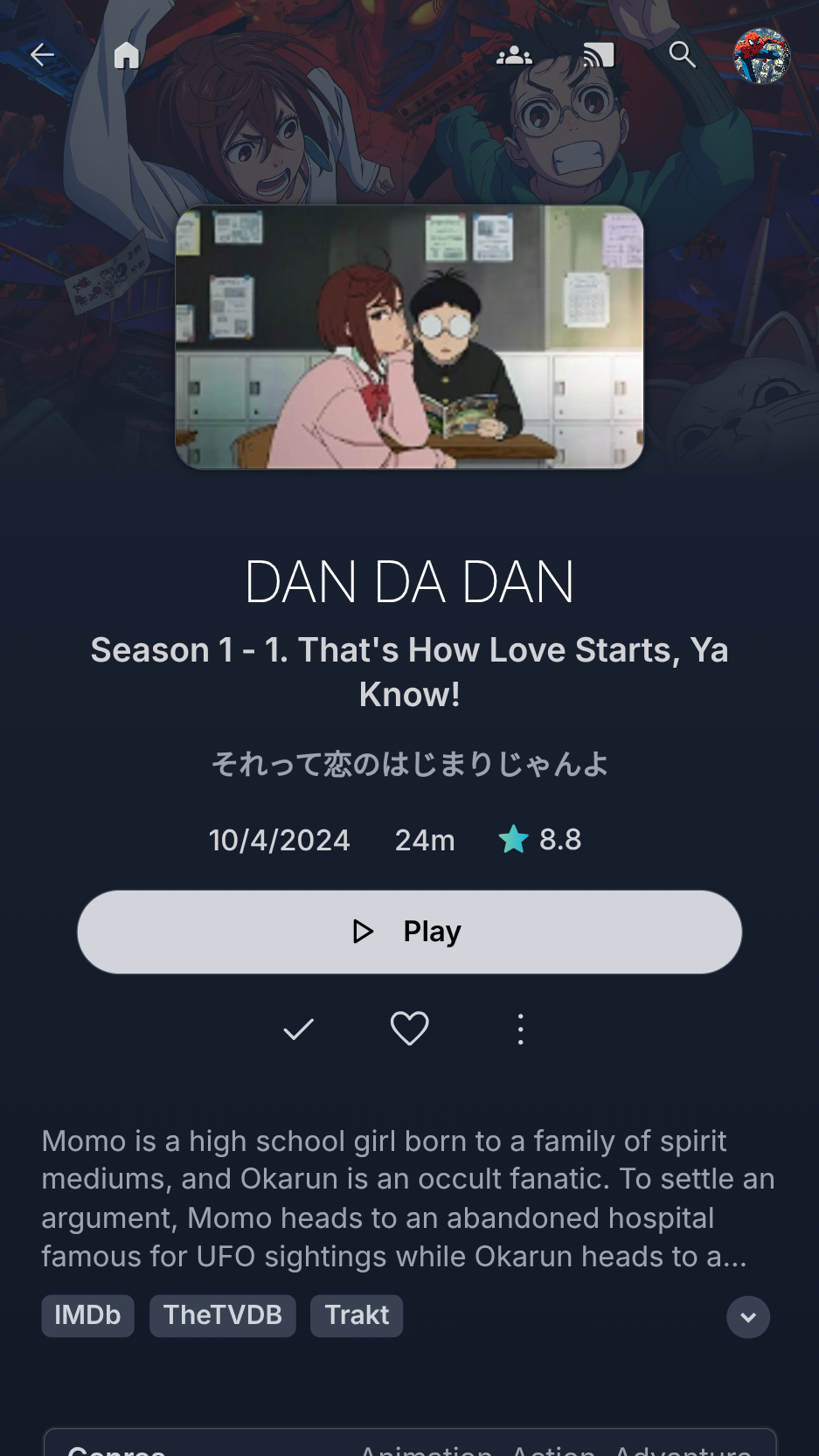Image resolution: width=819 pixels, height=1456 pixels.
Task: Open the SyncPlay group icon
Action: (x=514, y=55)
